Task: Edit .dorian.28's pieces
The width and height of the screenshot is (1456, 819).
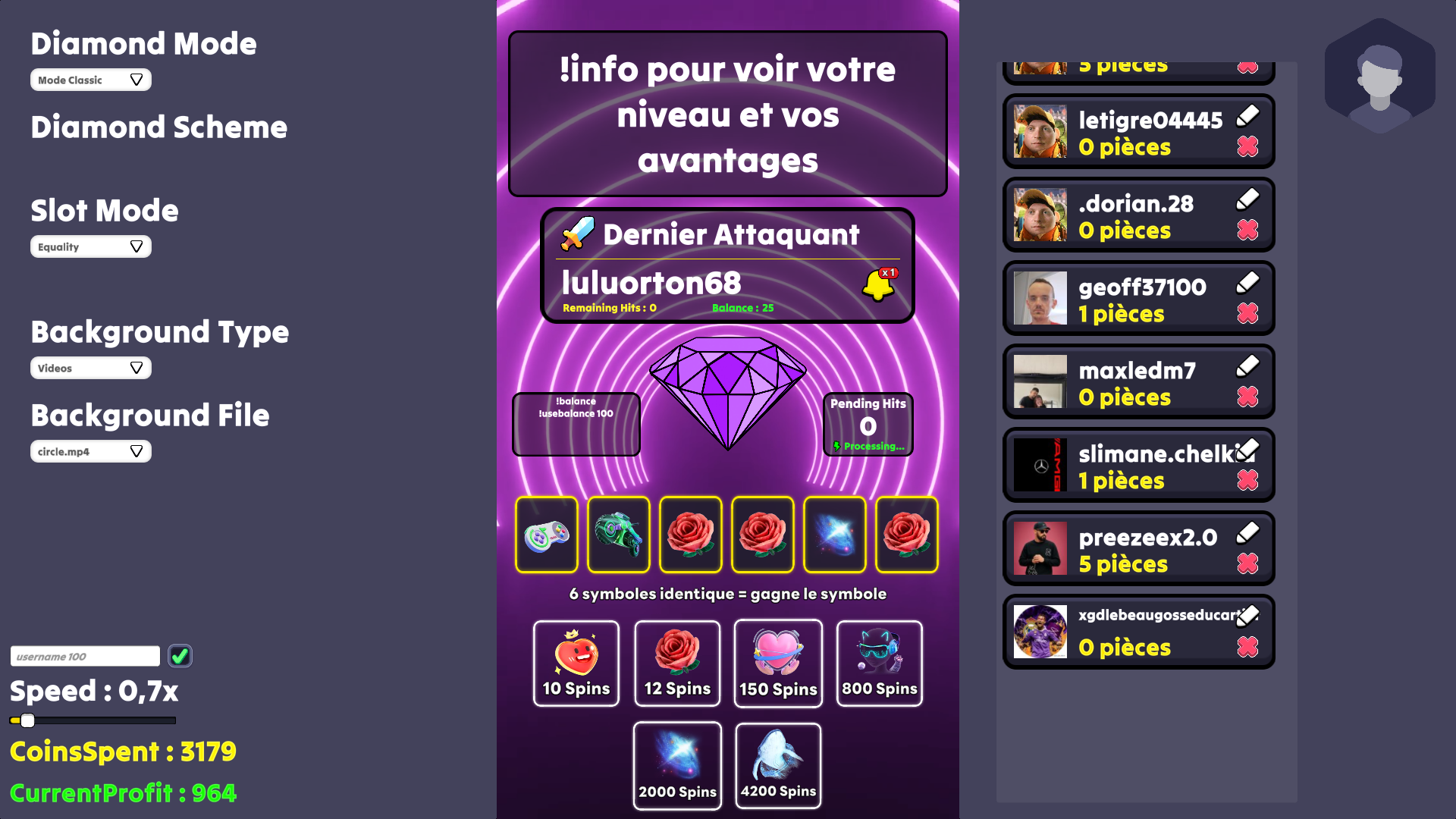Action: click(x=1247, y=199)
